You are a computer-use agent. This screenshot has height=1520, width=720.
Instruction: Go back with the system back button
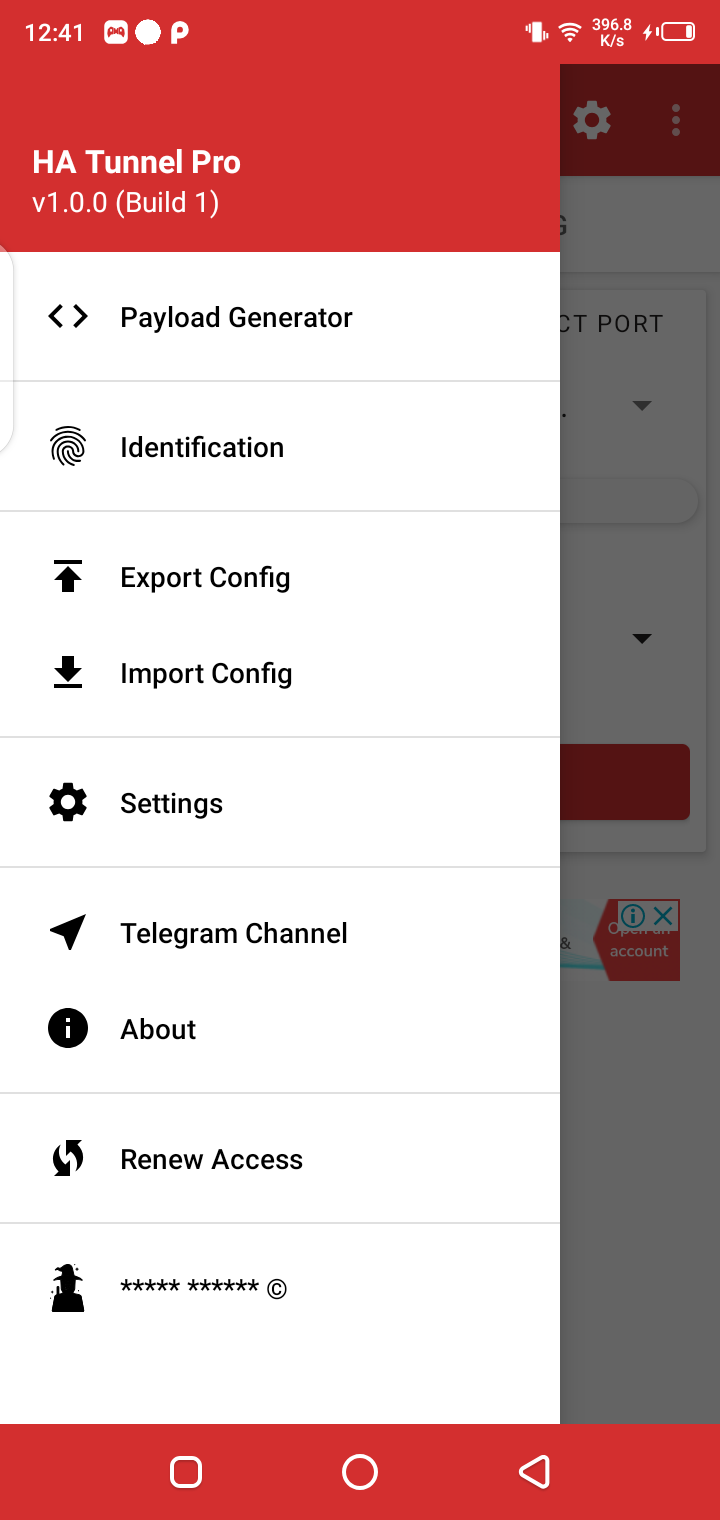pos(534,1472)
